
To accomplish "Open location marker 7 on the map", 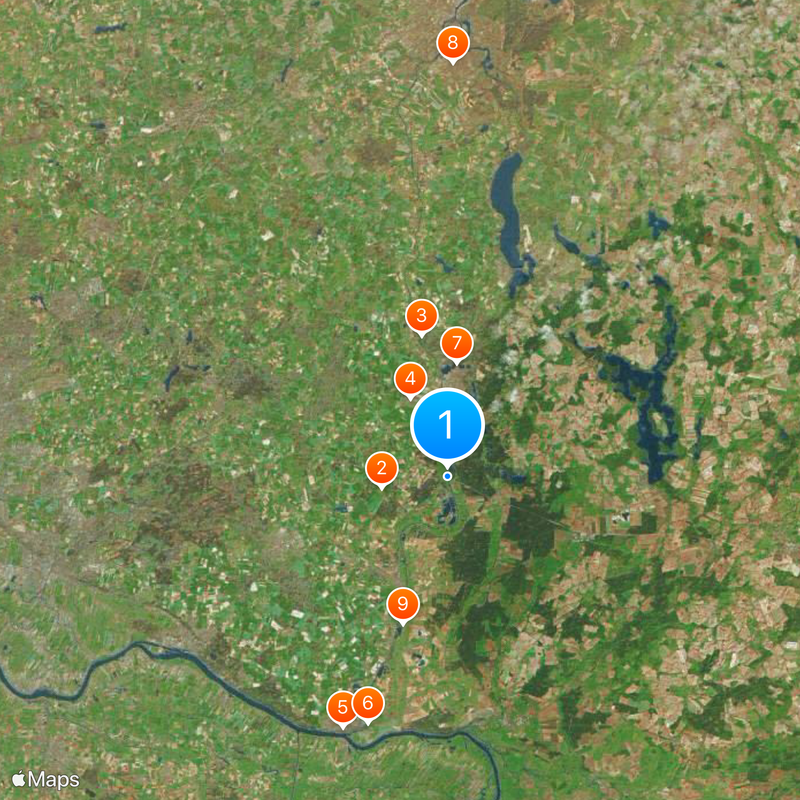I will (x=456, y=344).
